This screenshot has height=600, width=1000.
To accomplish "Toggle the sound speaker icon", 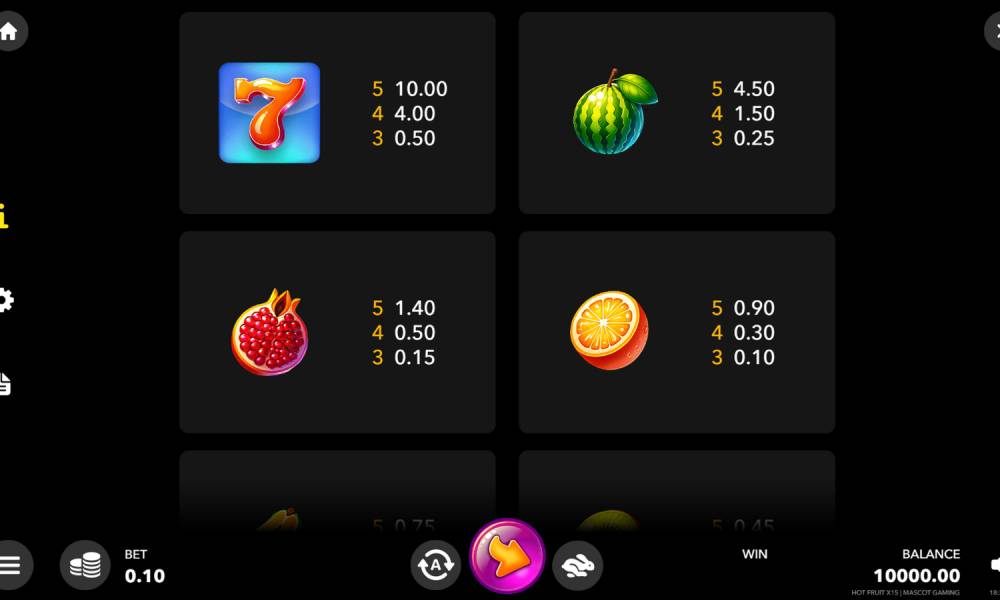I will coord(995,565).
